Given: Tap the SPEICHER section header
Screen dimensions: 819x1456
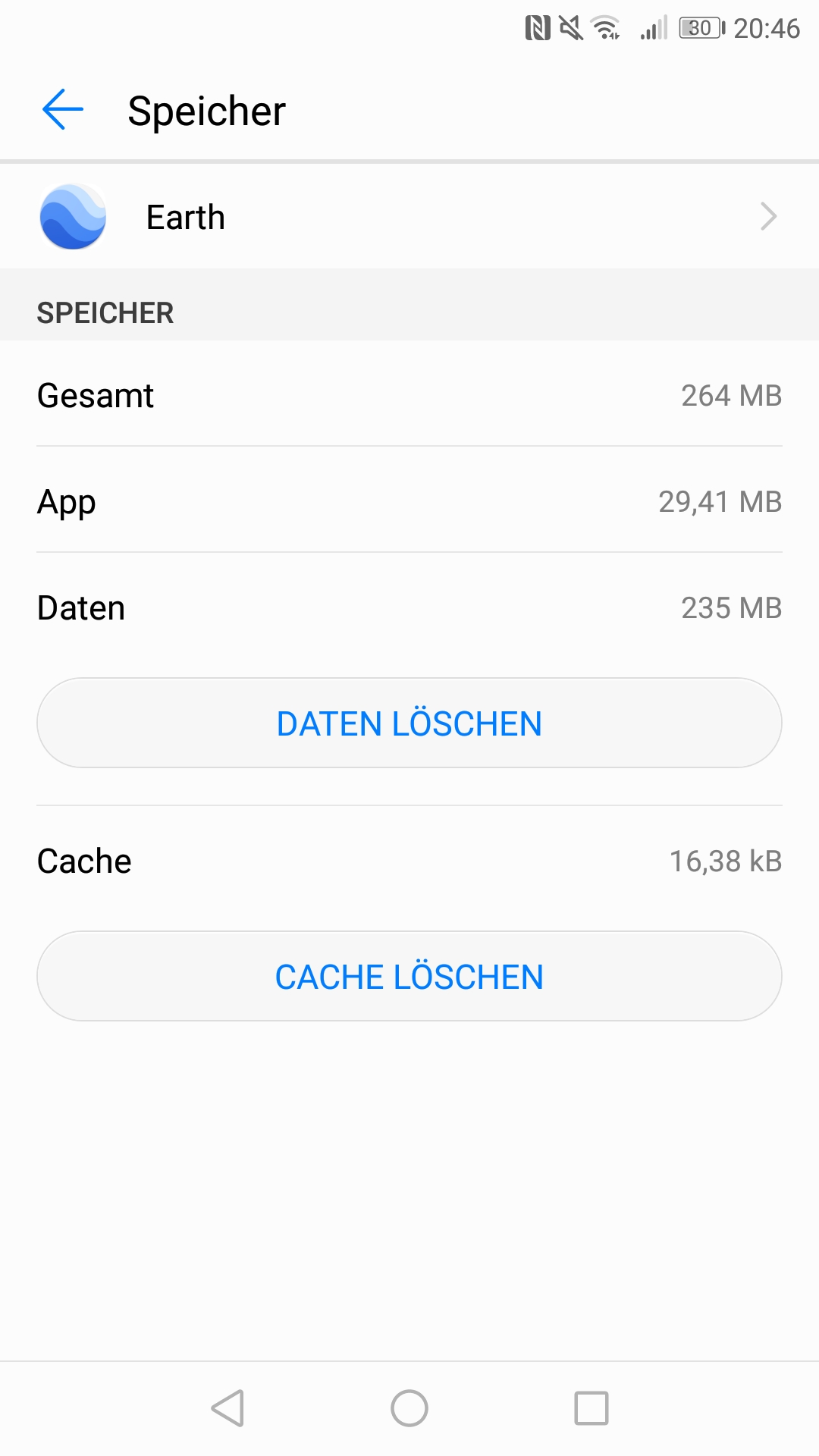Looking at the screenshot, I should 106,312.
